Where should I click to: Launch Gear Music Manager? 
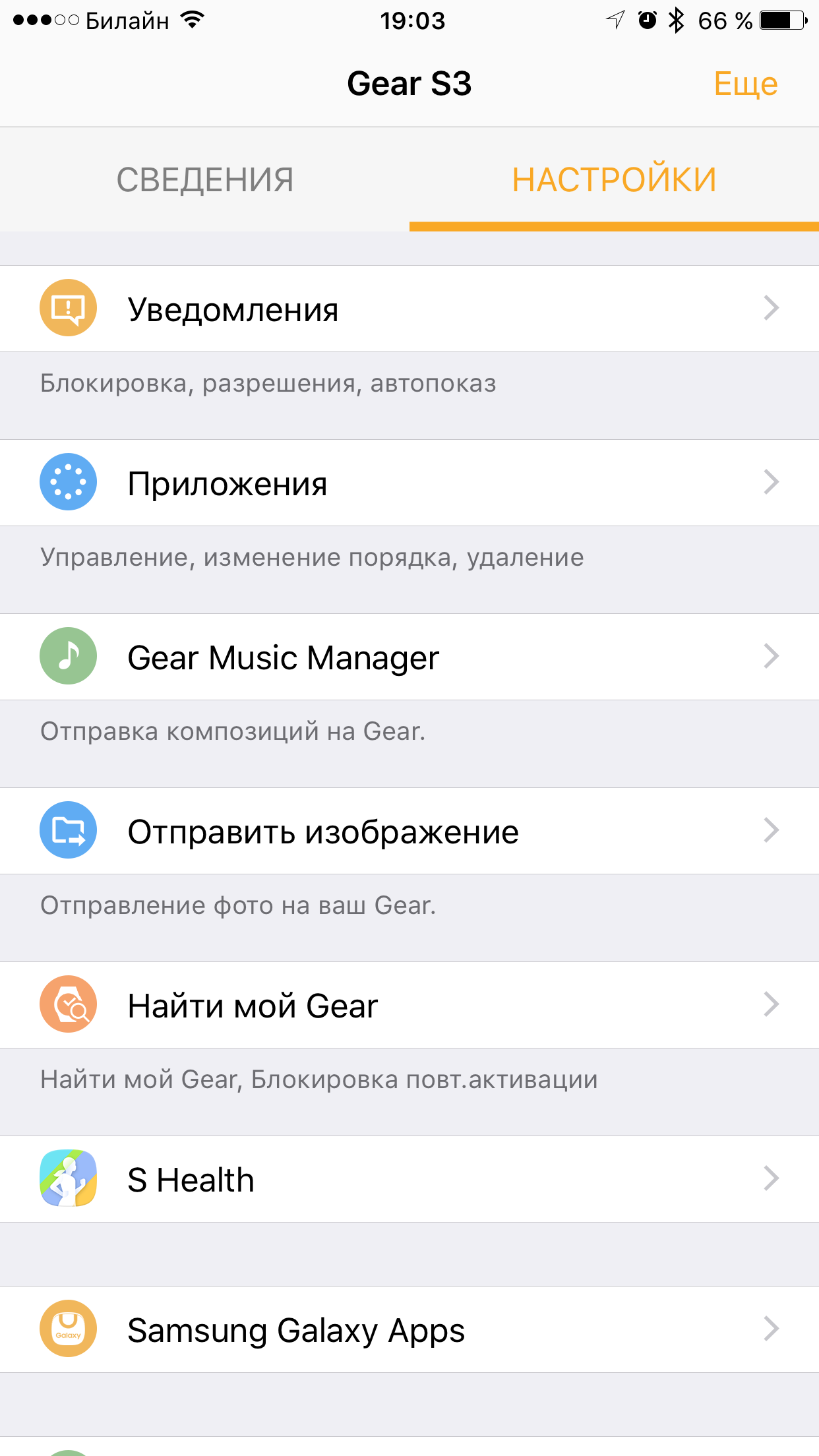[x=409, y=657]
